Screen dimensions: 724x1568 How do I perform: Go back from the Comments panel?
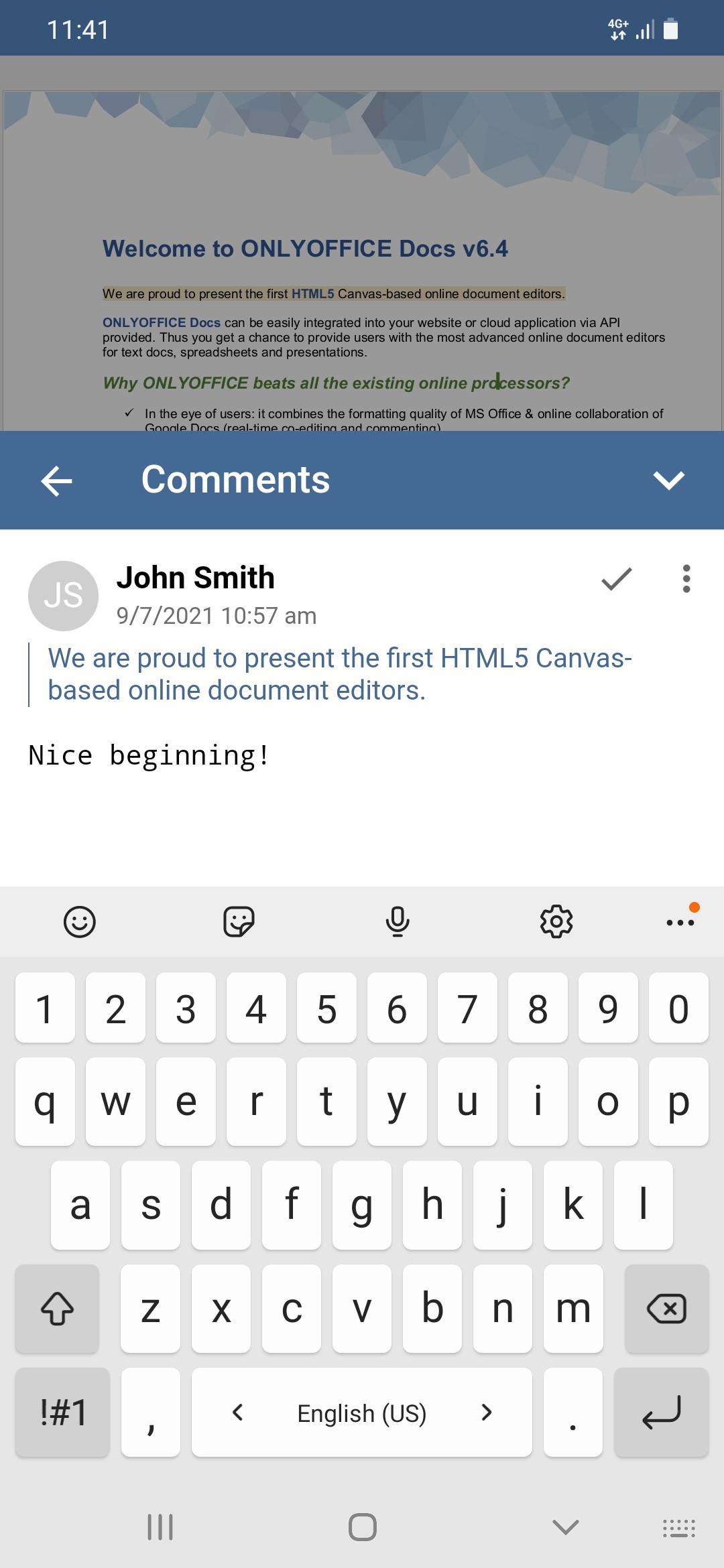click(x=56, y=480)
